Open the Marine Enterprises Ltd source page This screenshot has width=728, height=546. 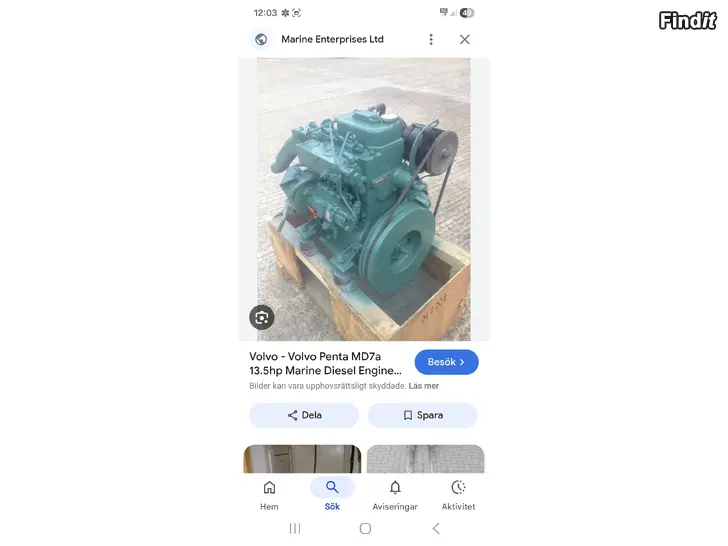point(332,39)
